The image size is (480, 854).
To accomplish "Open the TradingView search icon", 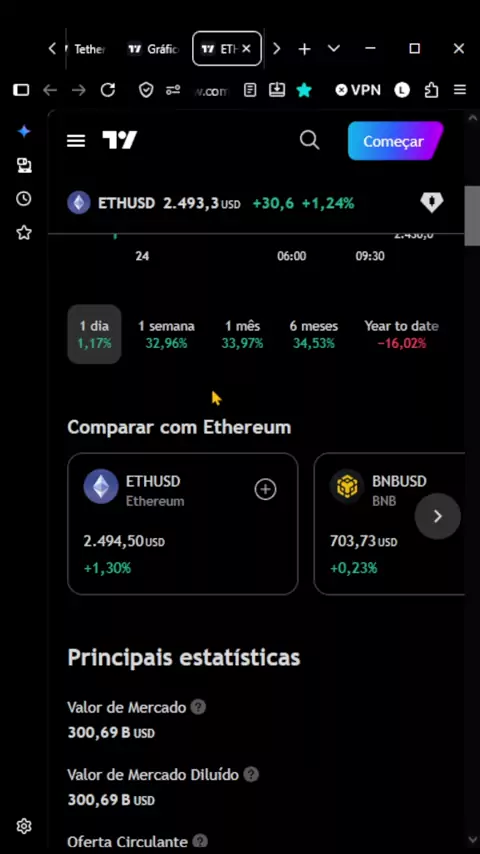I will [309, 141].
